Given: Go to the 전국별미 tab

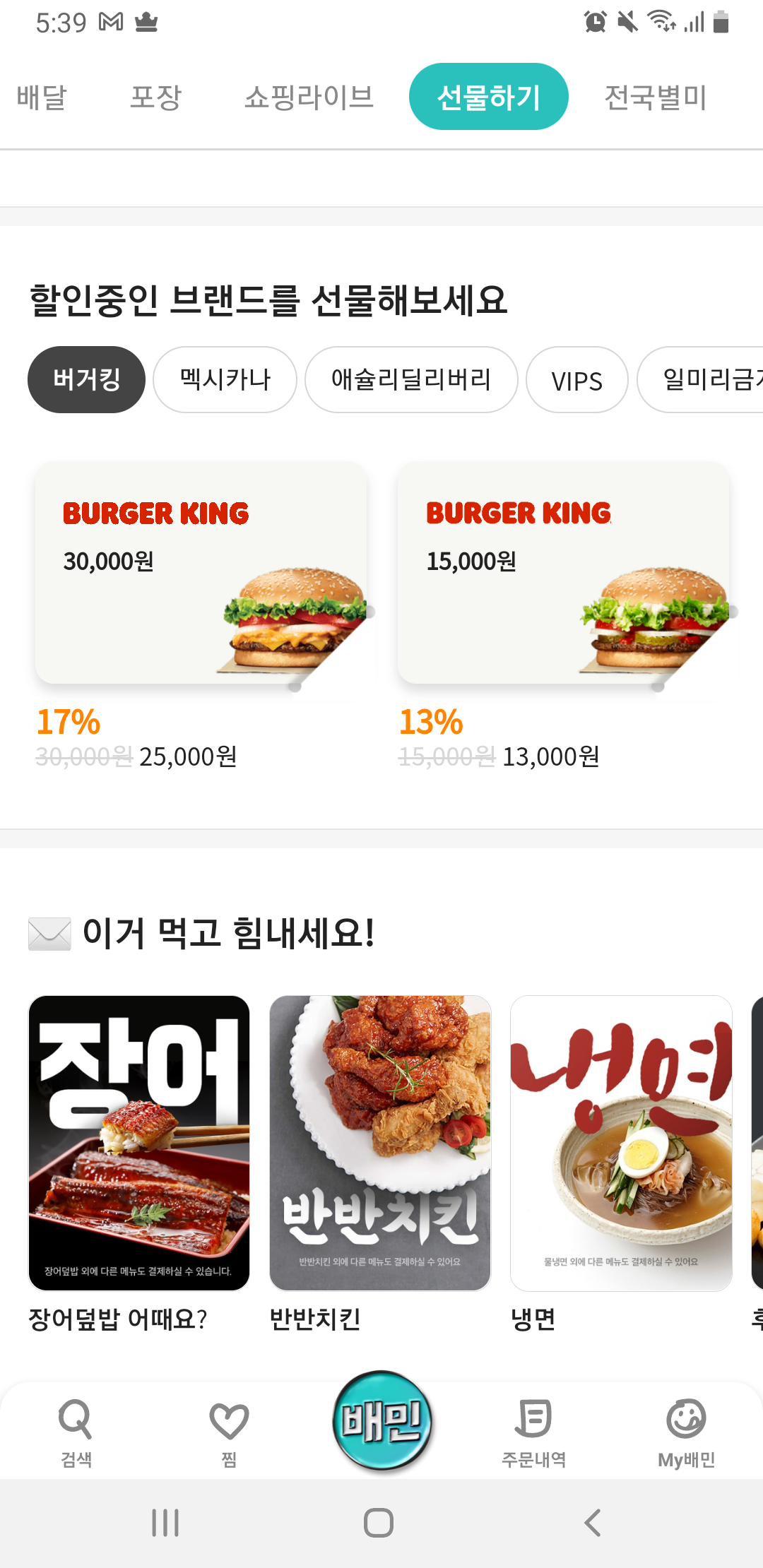Looking at the screenshot, I should point(656,97).
